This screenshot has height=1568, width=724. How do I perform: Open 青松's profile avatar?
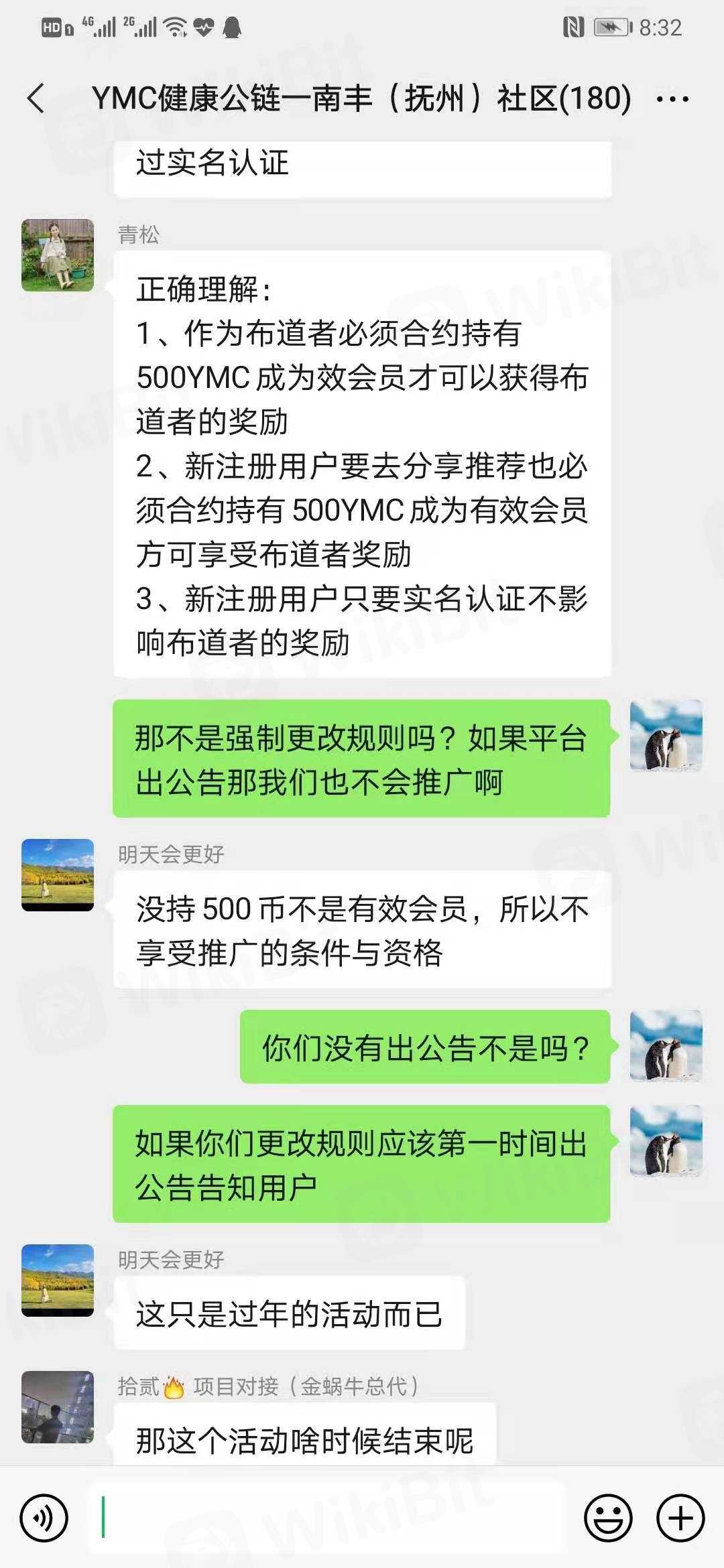point(58,255)
